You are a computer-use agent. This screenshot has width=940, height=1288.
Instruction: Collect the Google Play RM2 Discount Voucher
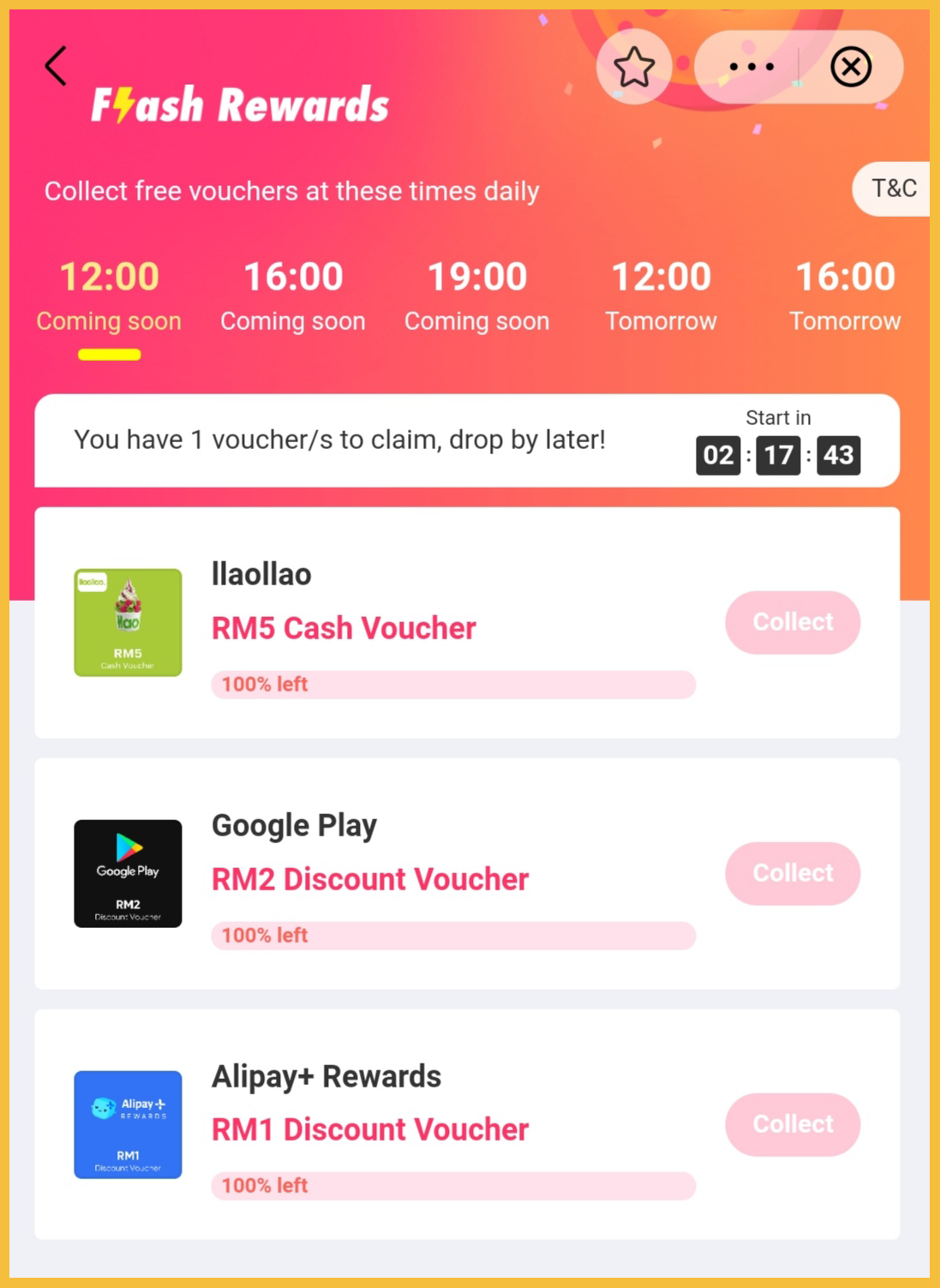pyautogui.click(x=793, y=873)
